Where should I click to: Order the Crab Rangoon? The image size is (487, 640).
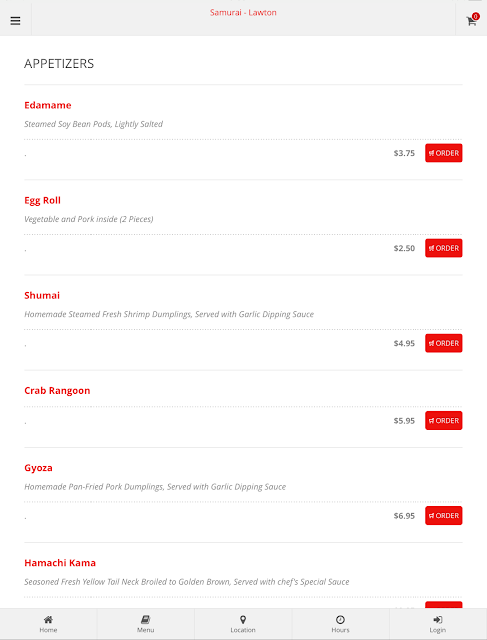[x=443, y=420]
